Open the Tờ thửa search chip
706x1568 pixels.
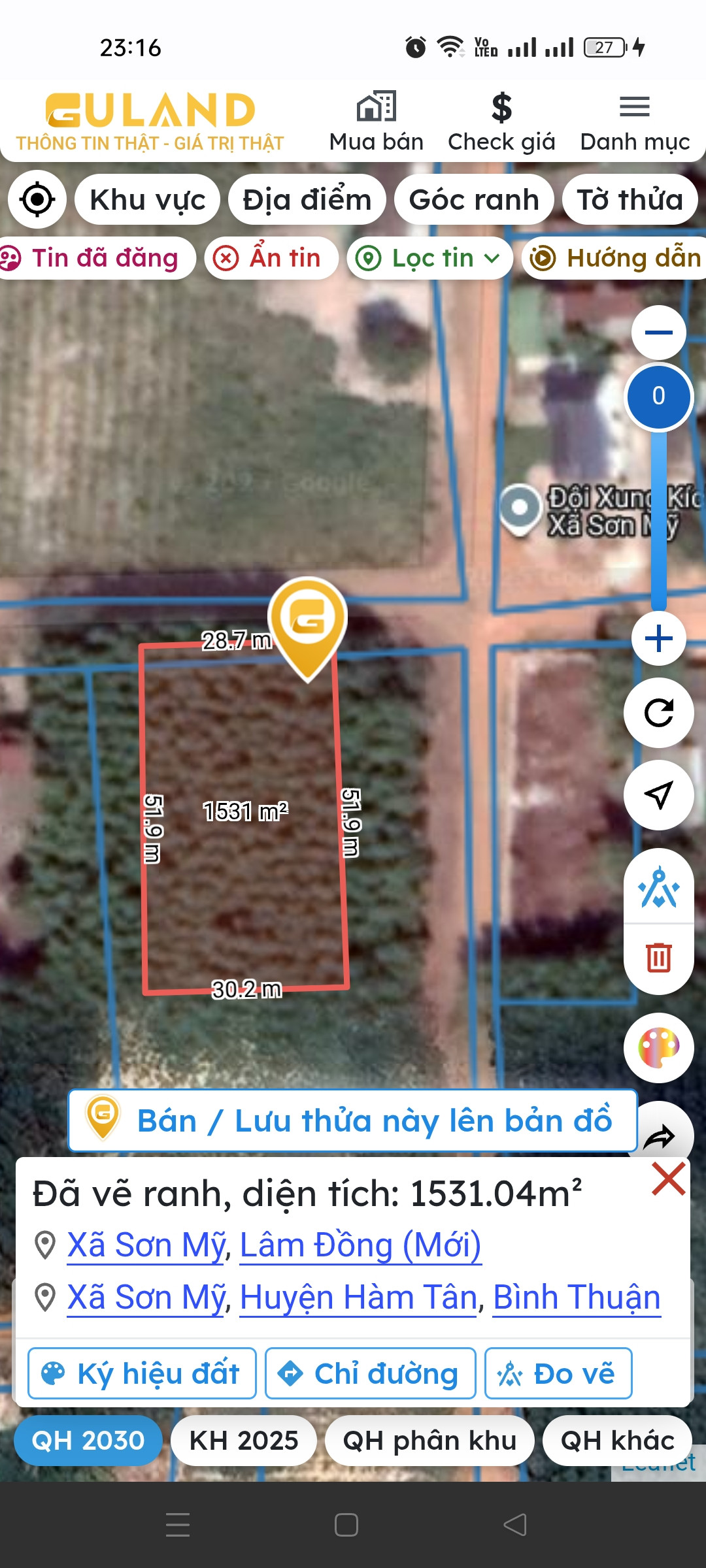[x=630, y=199]
